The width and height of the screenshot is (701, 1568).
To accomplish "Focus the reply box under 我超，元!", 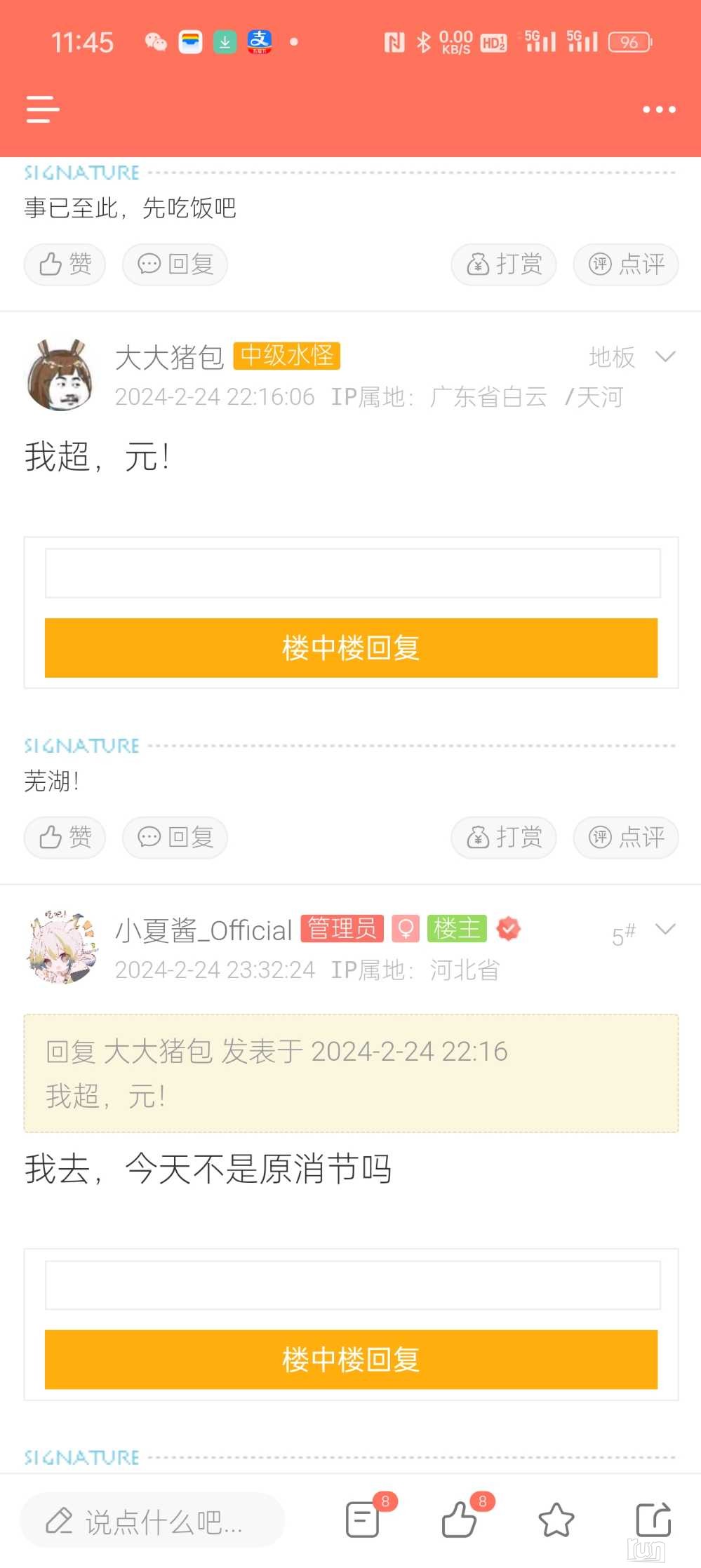I will tap(352, 573).
